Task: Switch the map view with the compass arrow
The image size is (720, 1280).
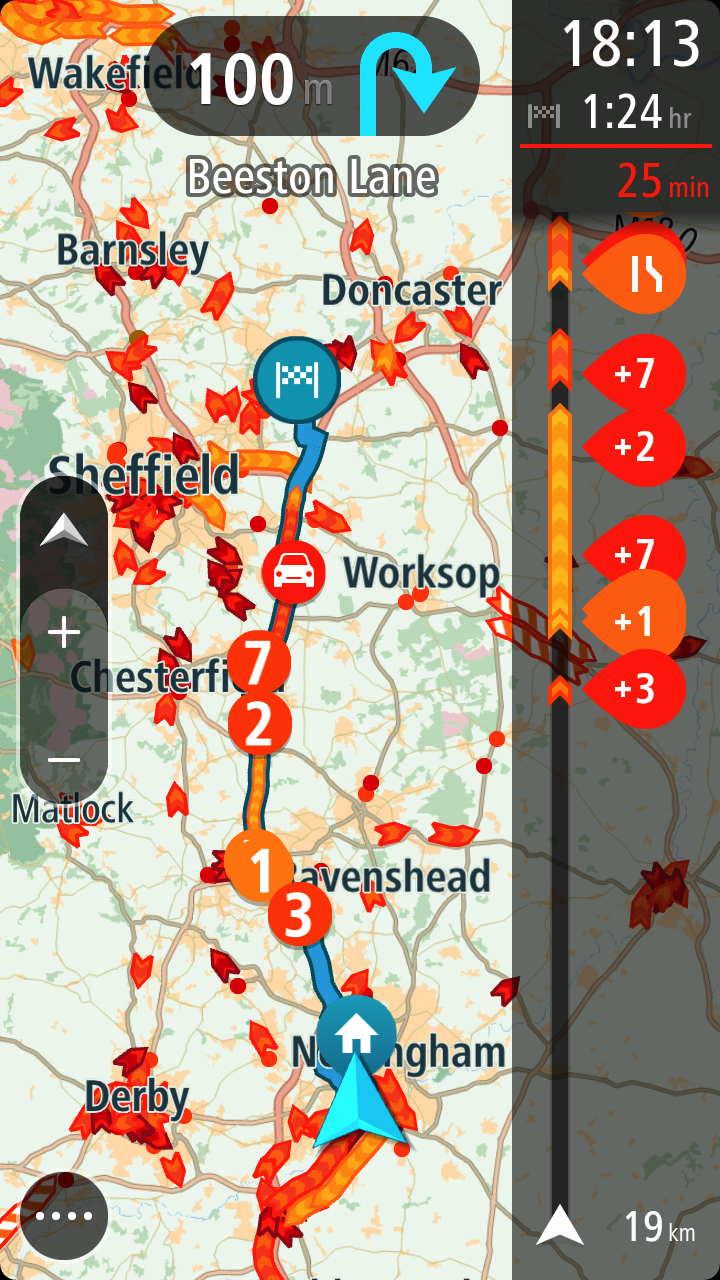Action: [x=64, y=530]
